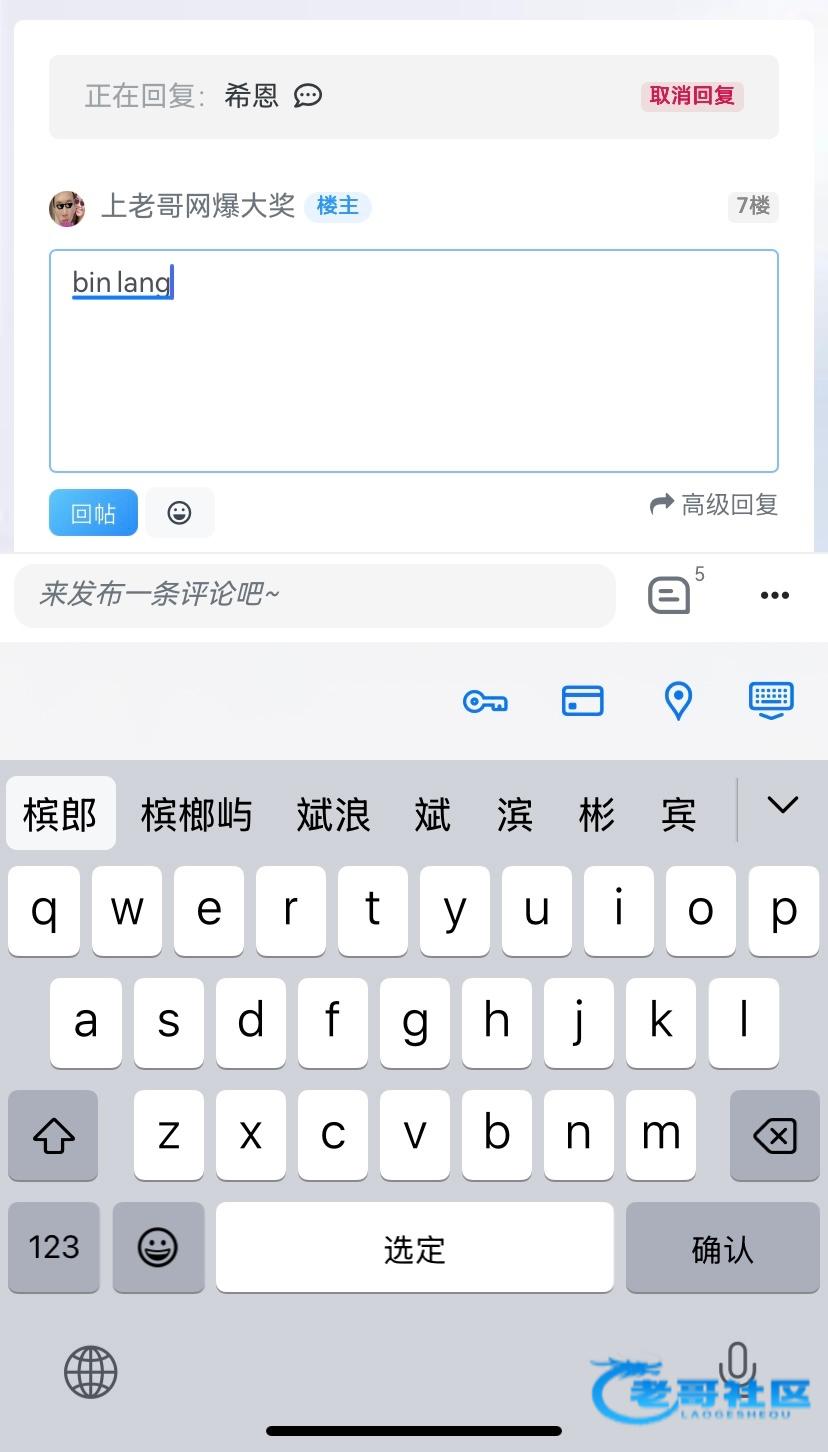Choose candidate 槟榔屿
Image resolution: width=828 pixels, height=1452 pixels.
point(196,815)
